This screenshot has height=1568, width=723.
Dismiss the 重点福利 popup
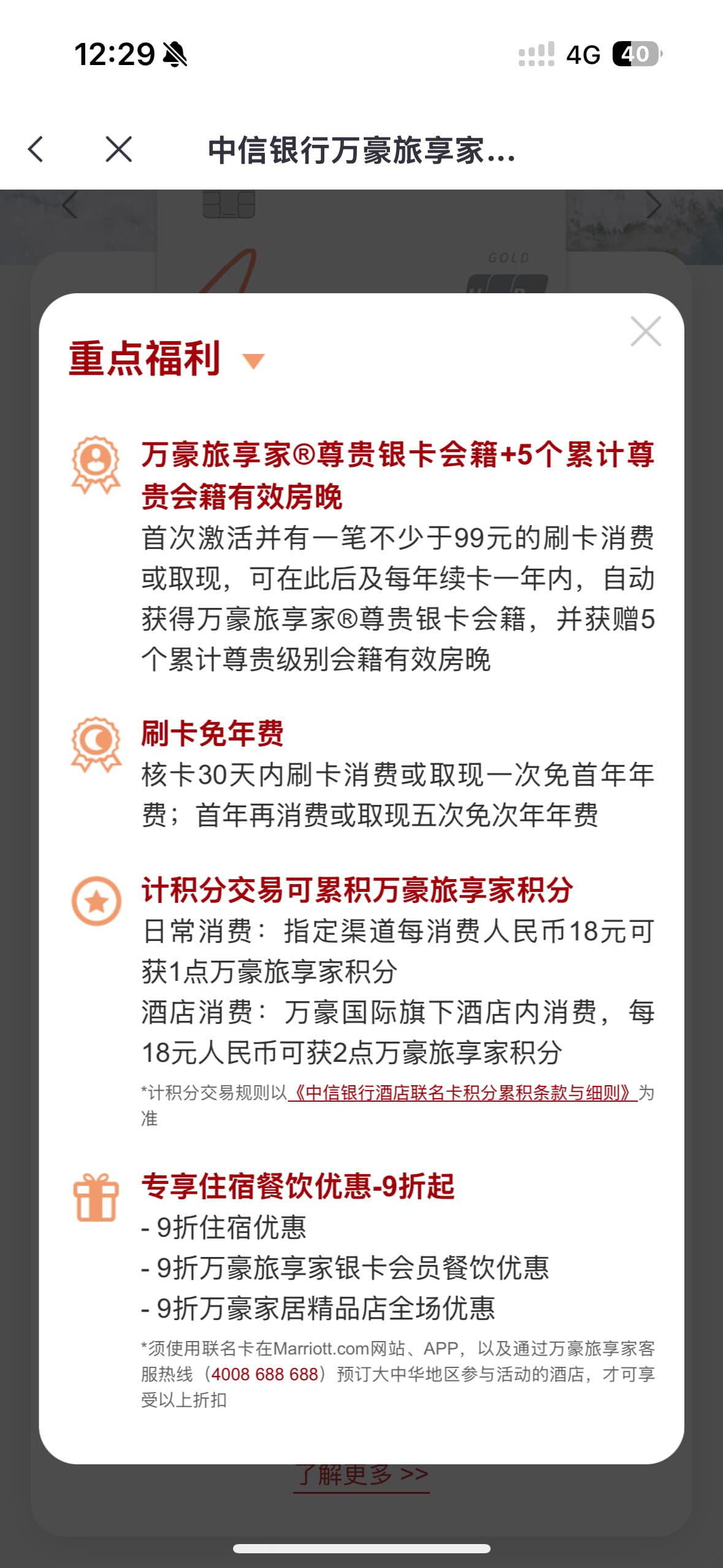[645, 331]
